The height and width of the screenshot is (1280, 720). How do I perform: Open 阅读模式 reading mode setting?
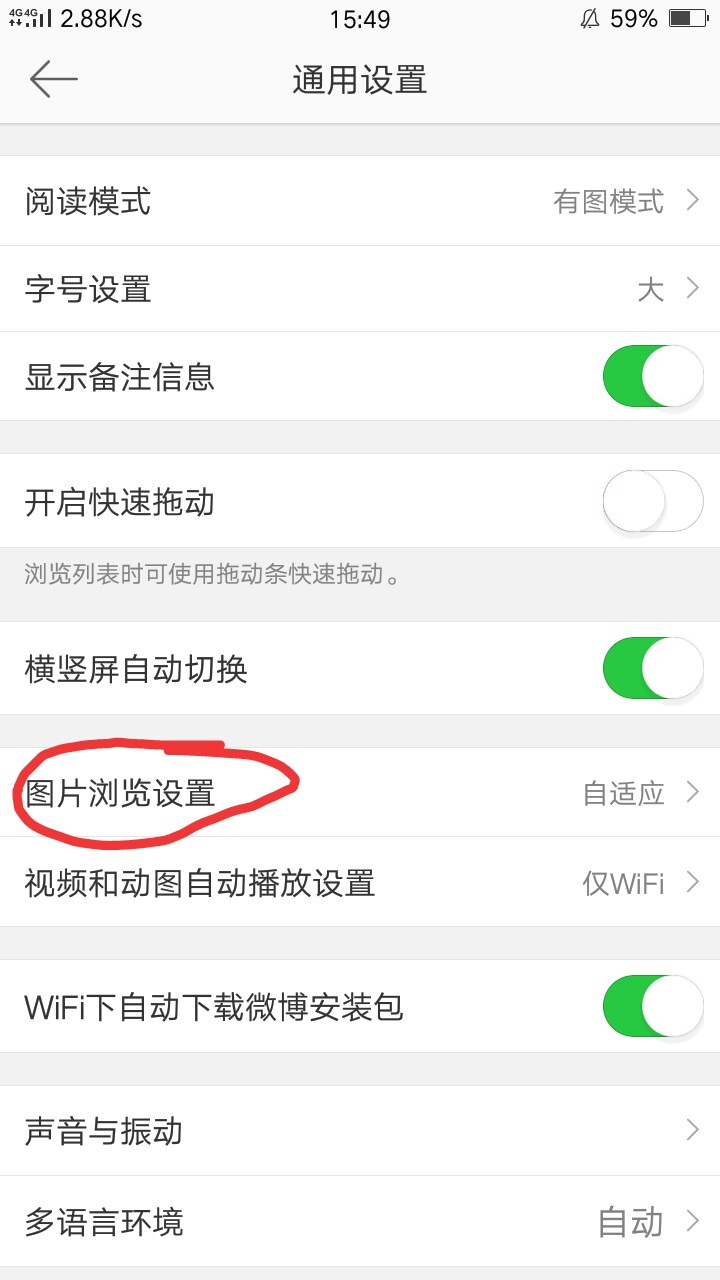[360, 201]
